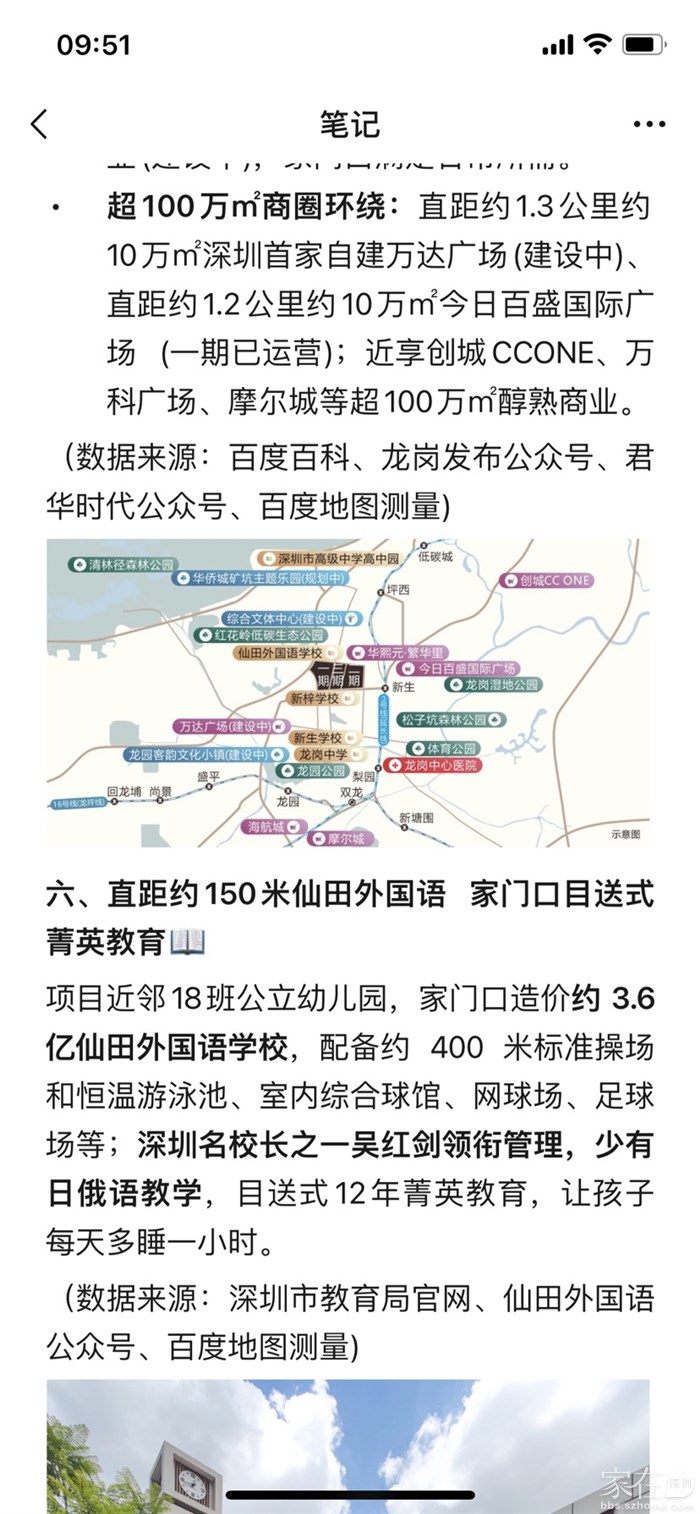This screenshot has width=700, height=1514.
Task: Go back using the top-left arrow
Action: coord(39,124)
